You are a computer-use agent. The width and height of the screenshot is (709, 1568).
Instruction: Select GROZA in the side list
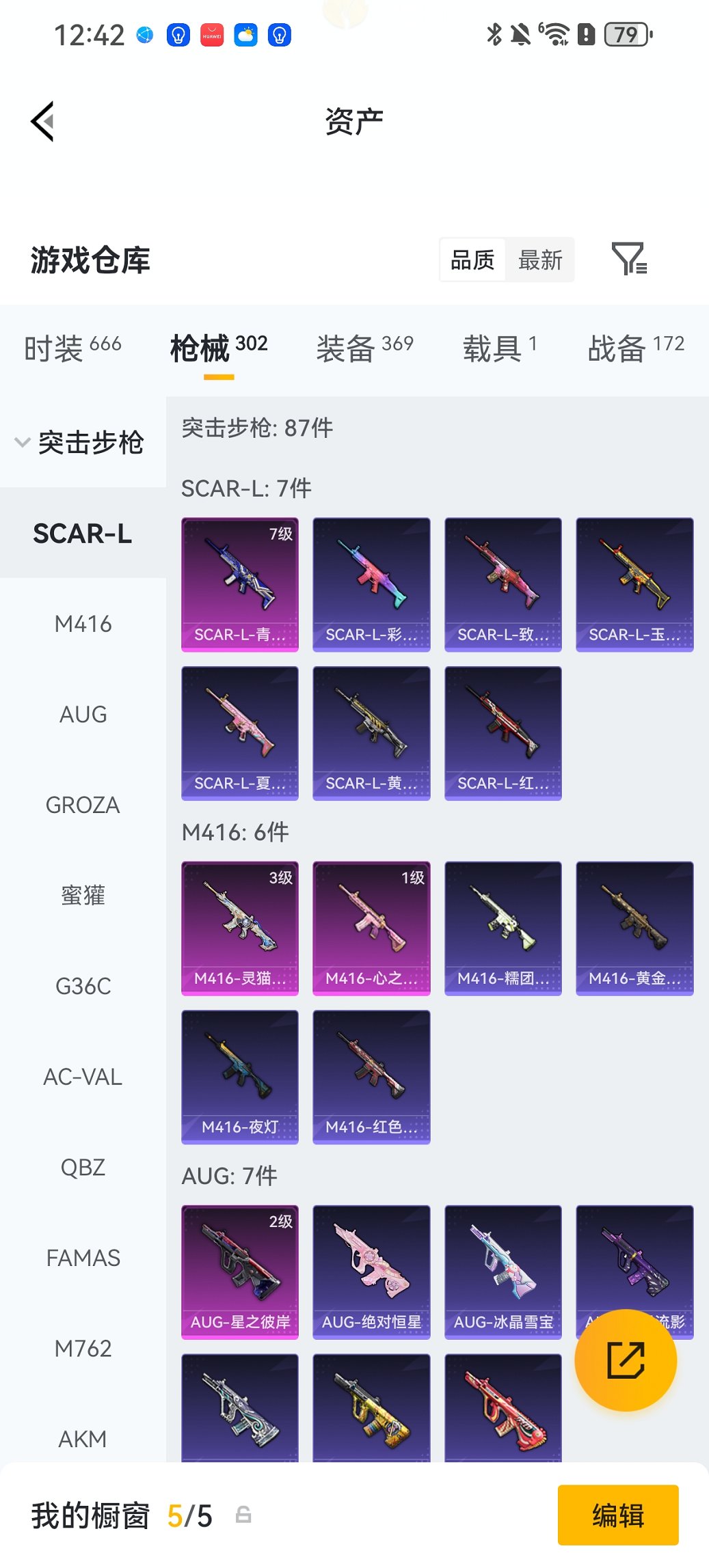[83, 805]
